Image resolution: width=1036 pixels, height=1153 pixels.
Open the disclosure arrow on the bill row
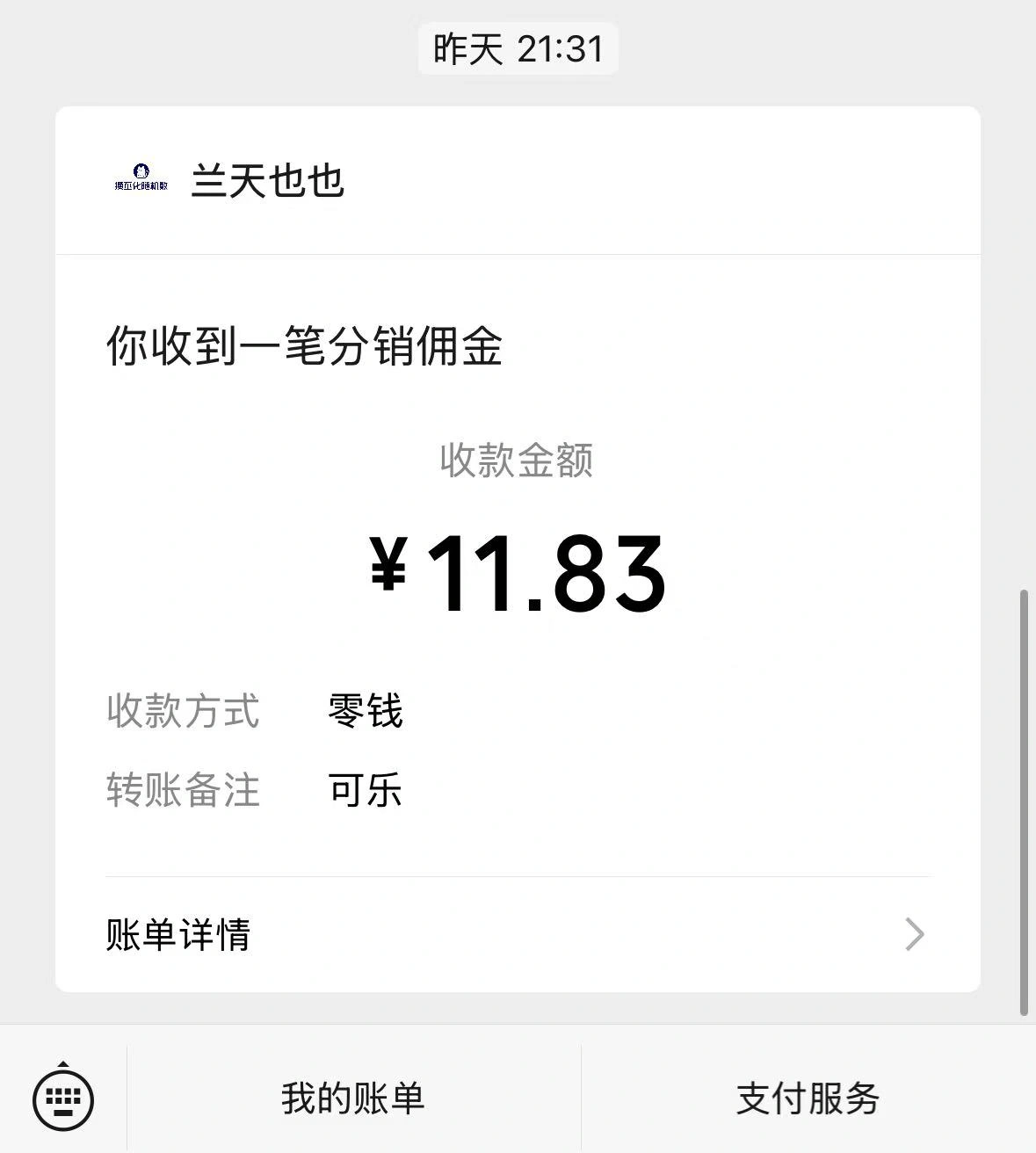click(x=915, y=935)
